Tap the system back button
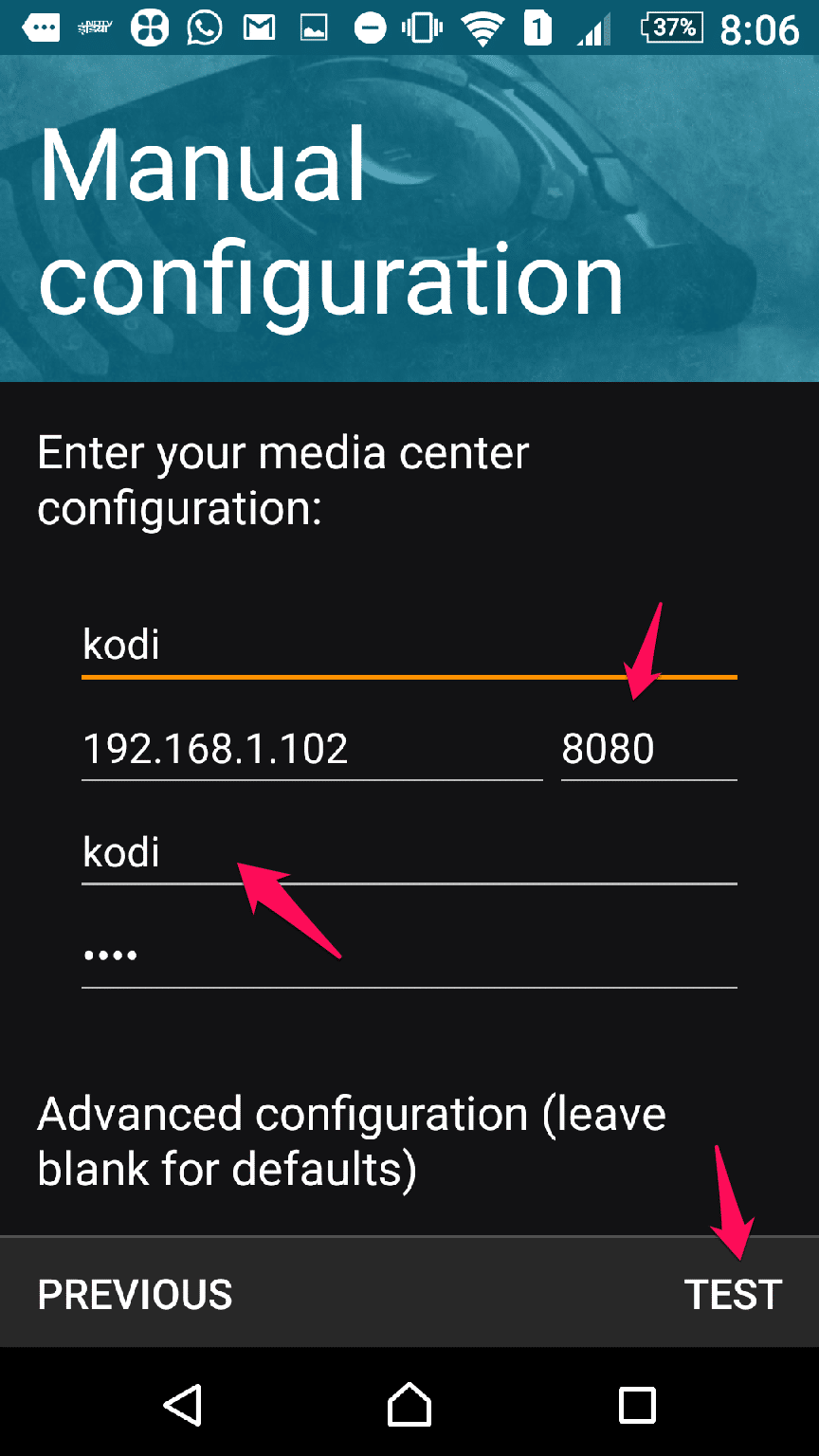This screenshot has width=819, height=1456. [182, 1404]
